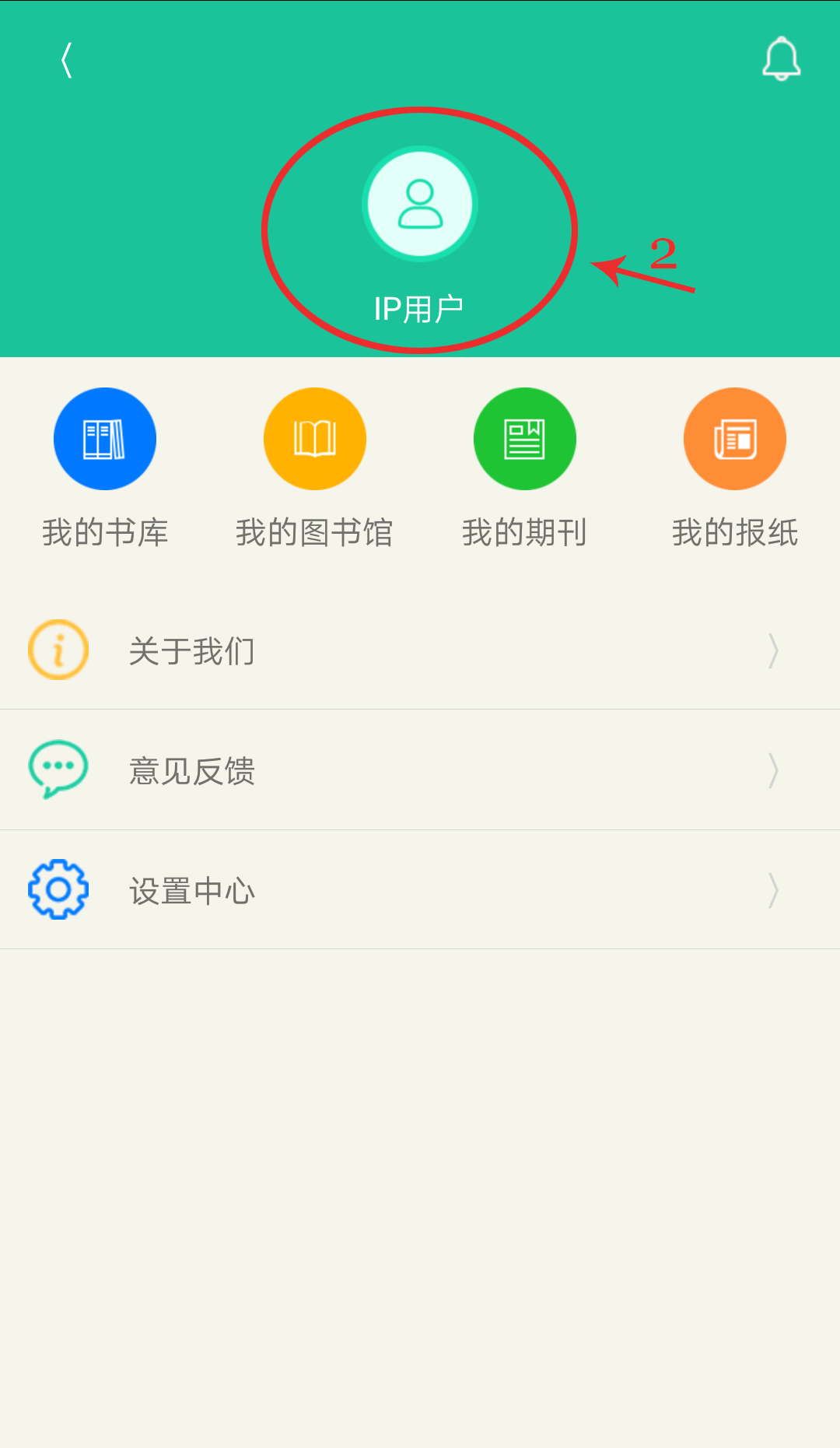Viewport: 840px width, 1448px height.
Task: Tap the IP用户 profile avatar
Action: click(420, 204)
